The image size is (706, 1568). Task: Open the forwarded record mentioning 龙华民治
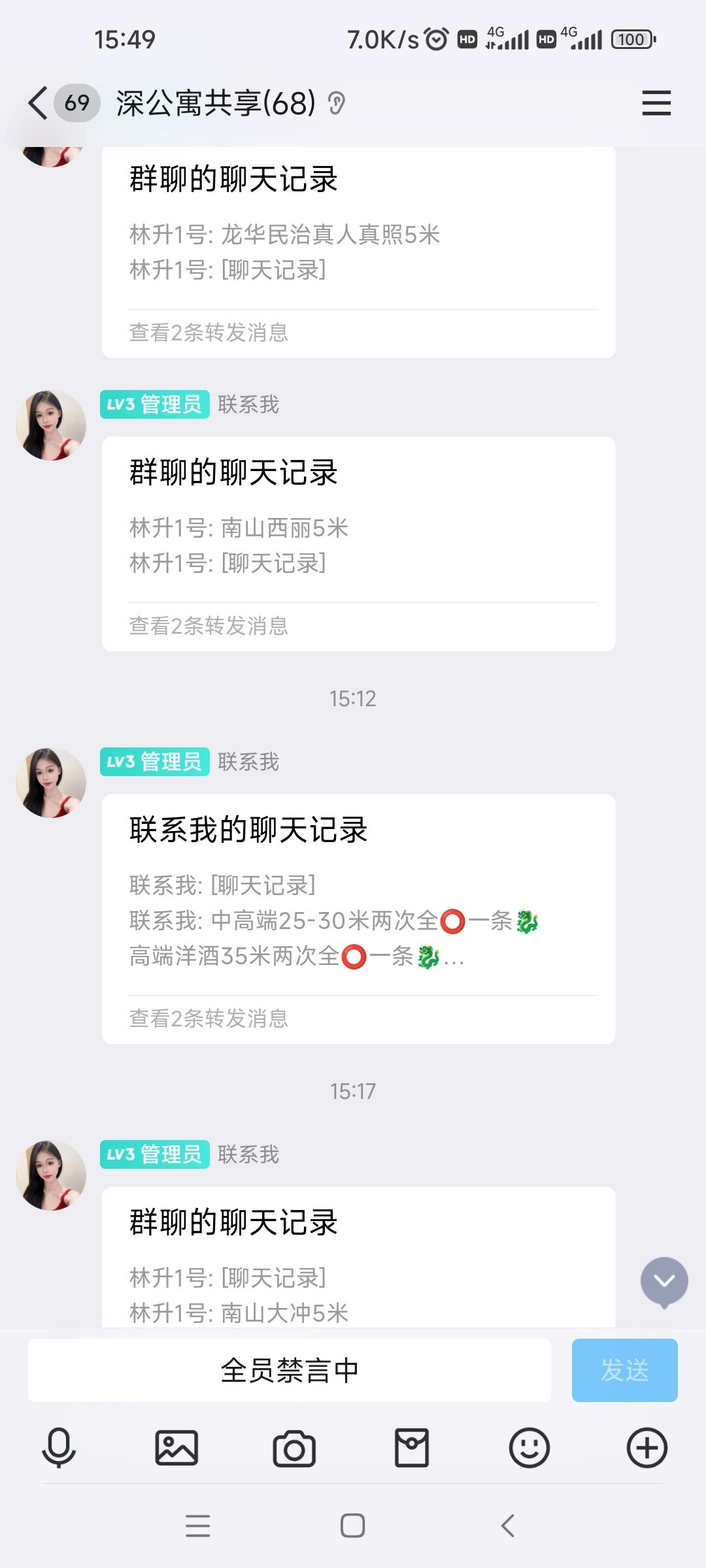click(x=358, y=252)
